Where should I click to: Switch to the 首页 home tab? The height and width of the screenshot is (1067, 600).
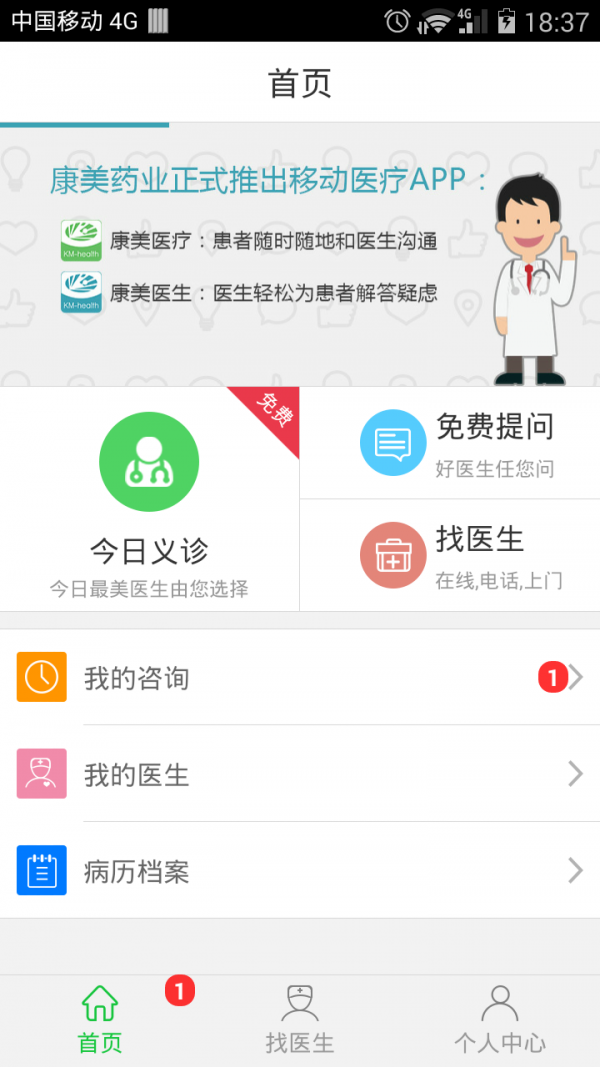tap(100, 1020)
